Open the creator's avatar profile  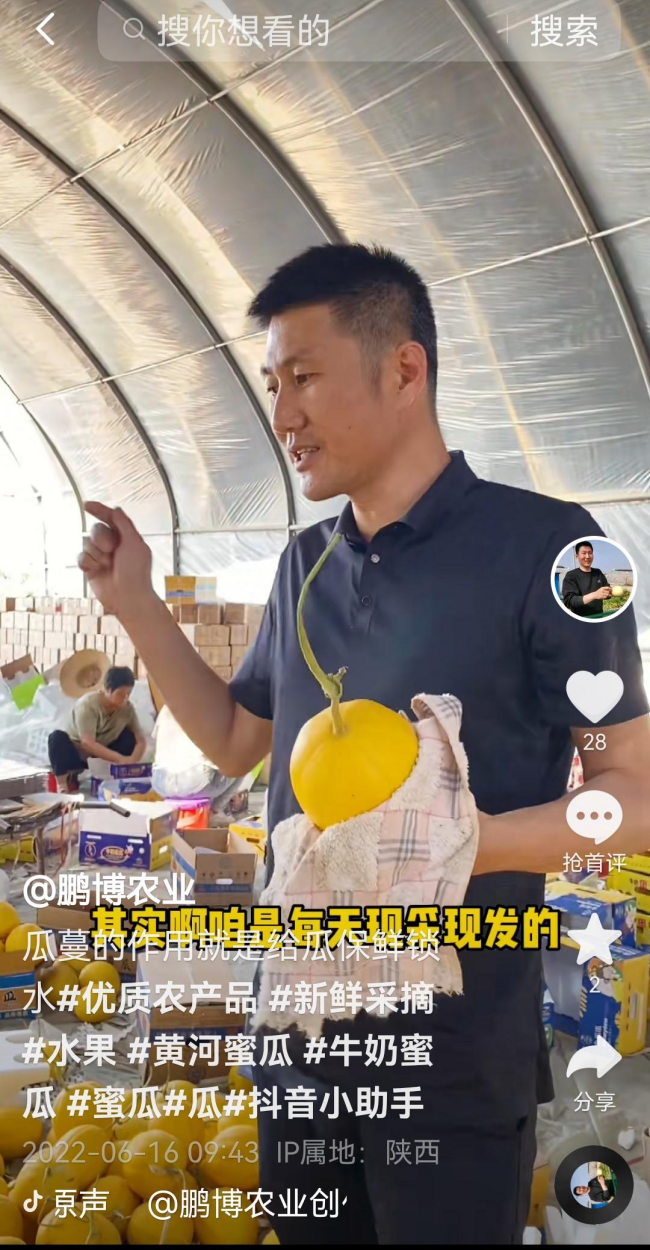click(593, 580)
